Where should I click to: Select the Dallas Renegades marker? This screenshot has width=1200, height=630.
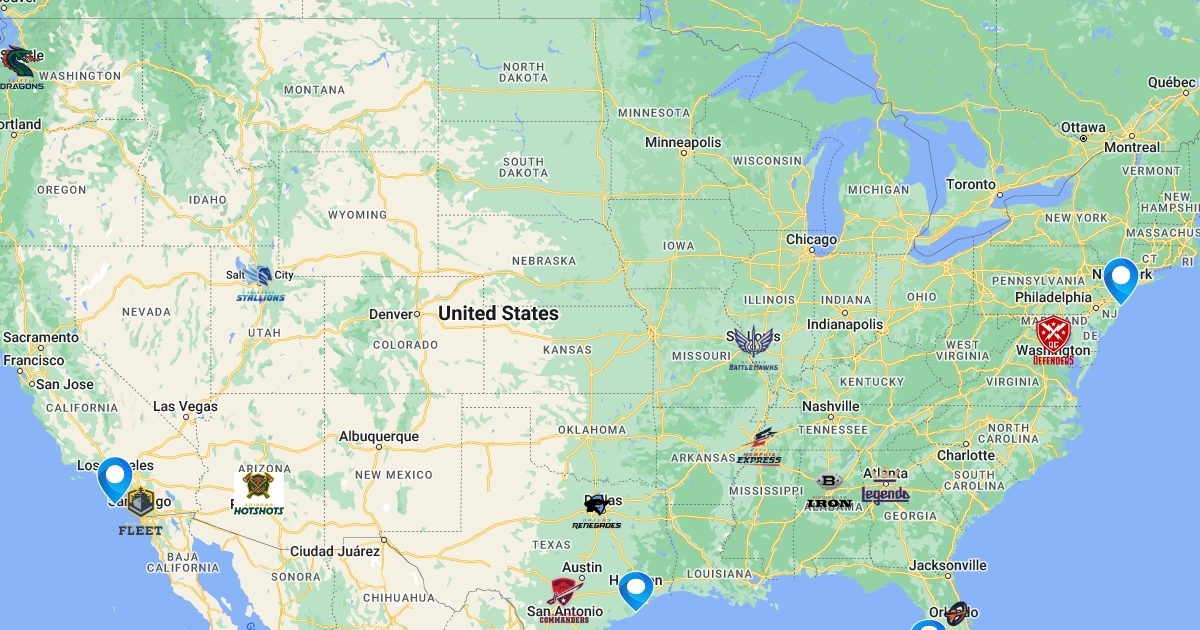pyautogui.click(x=596, y=511)
